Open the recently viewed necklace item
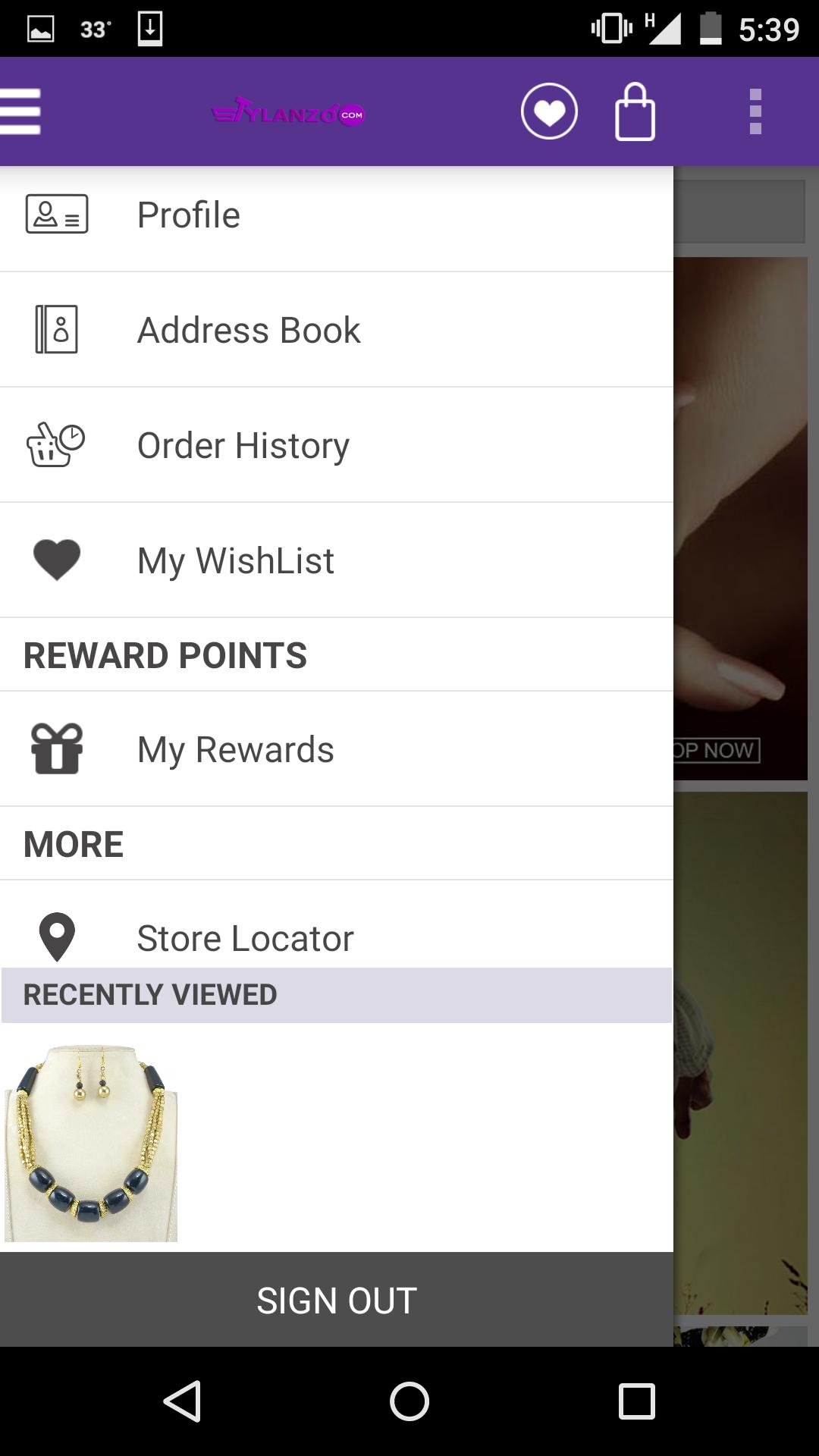The width and height of the screenshot is (819, 1456). (x=91, y=1144)
